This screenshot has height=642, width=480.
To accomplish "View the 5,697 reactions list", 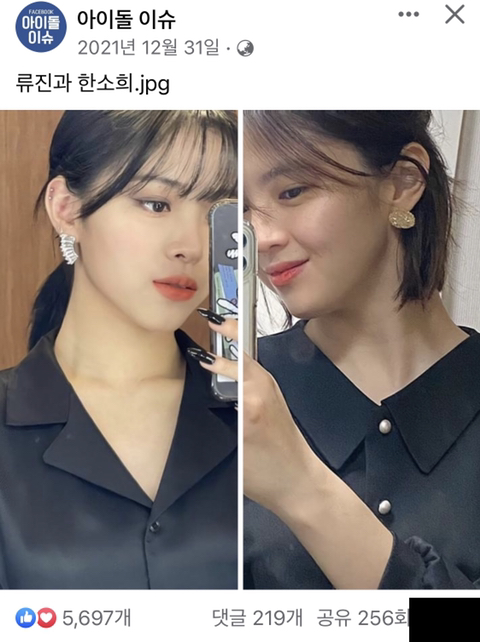I will [73, 617].
